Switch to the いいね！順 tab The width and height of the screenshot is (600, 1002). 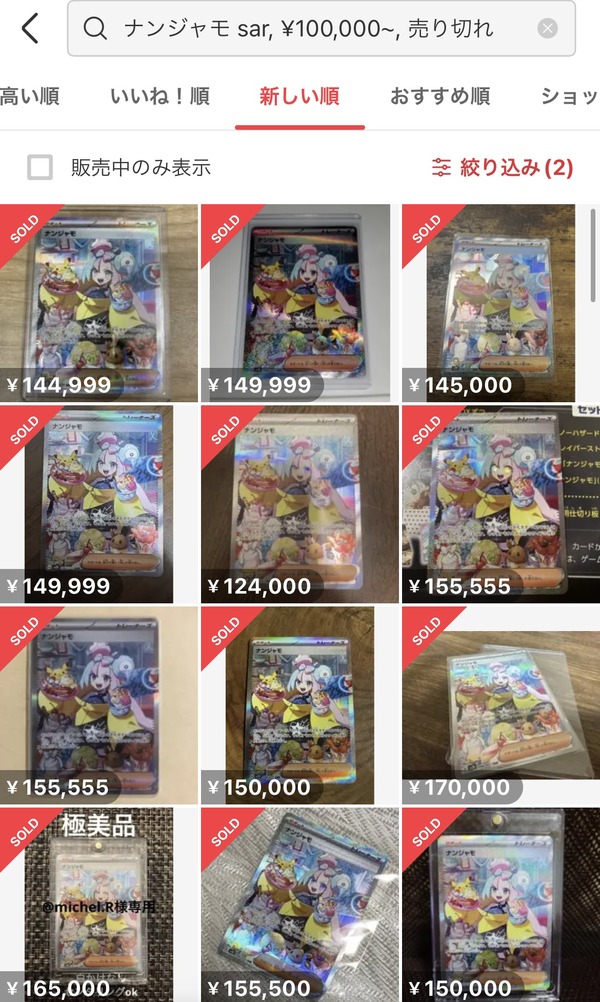click(160, 96)
